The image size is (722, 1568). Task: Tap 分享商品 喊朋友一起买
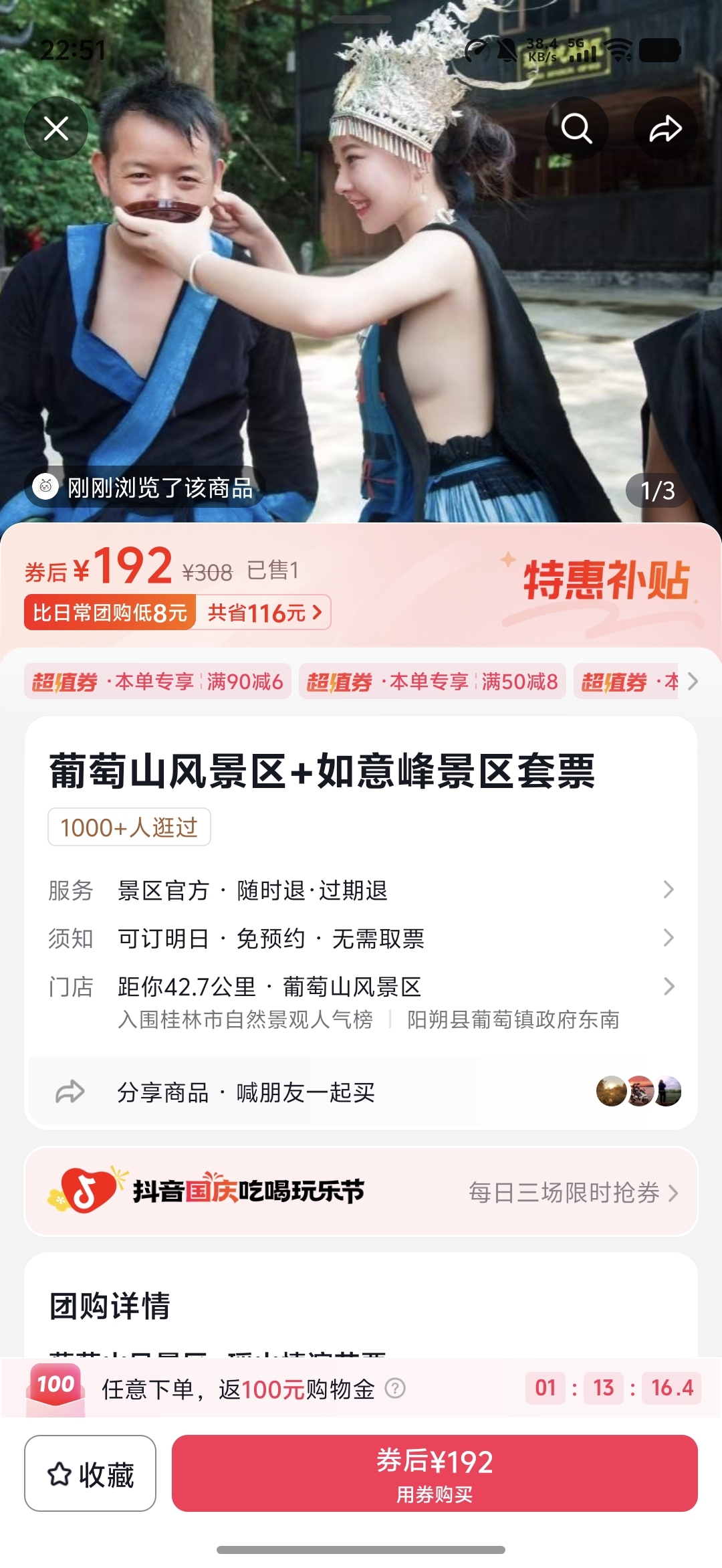pos(246,1092)
